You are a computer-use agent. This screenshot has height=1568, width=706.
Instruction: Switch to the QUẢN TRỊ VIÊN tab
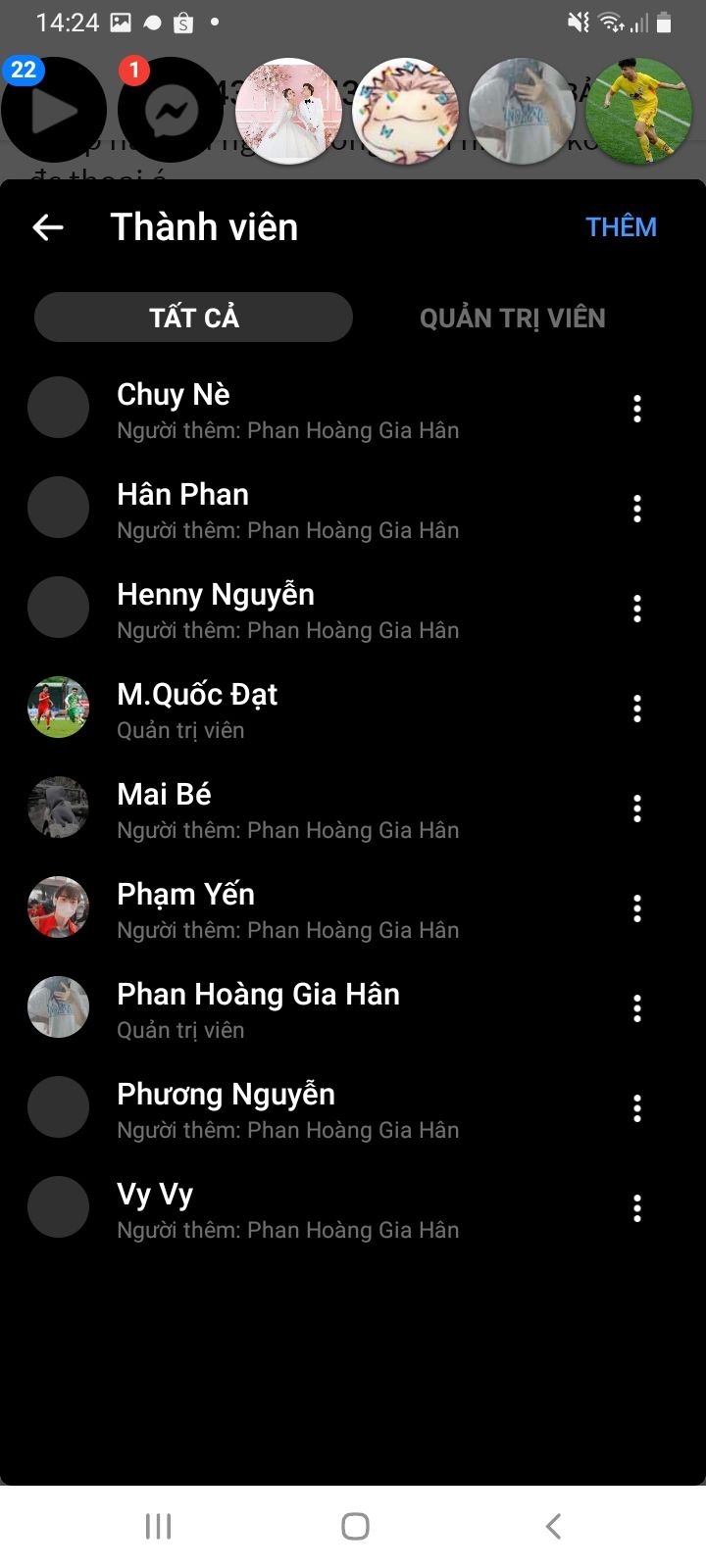click(x=512, y=318)
